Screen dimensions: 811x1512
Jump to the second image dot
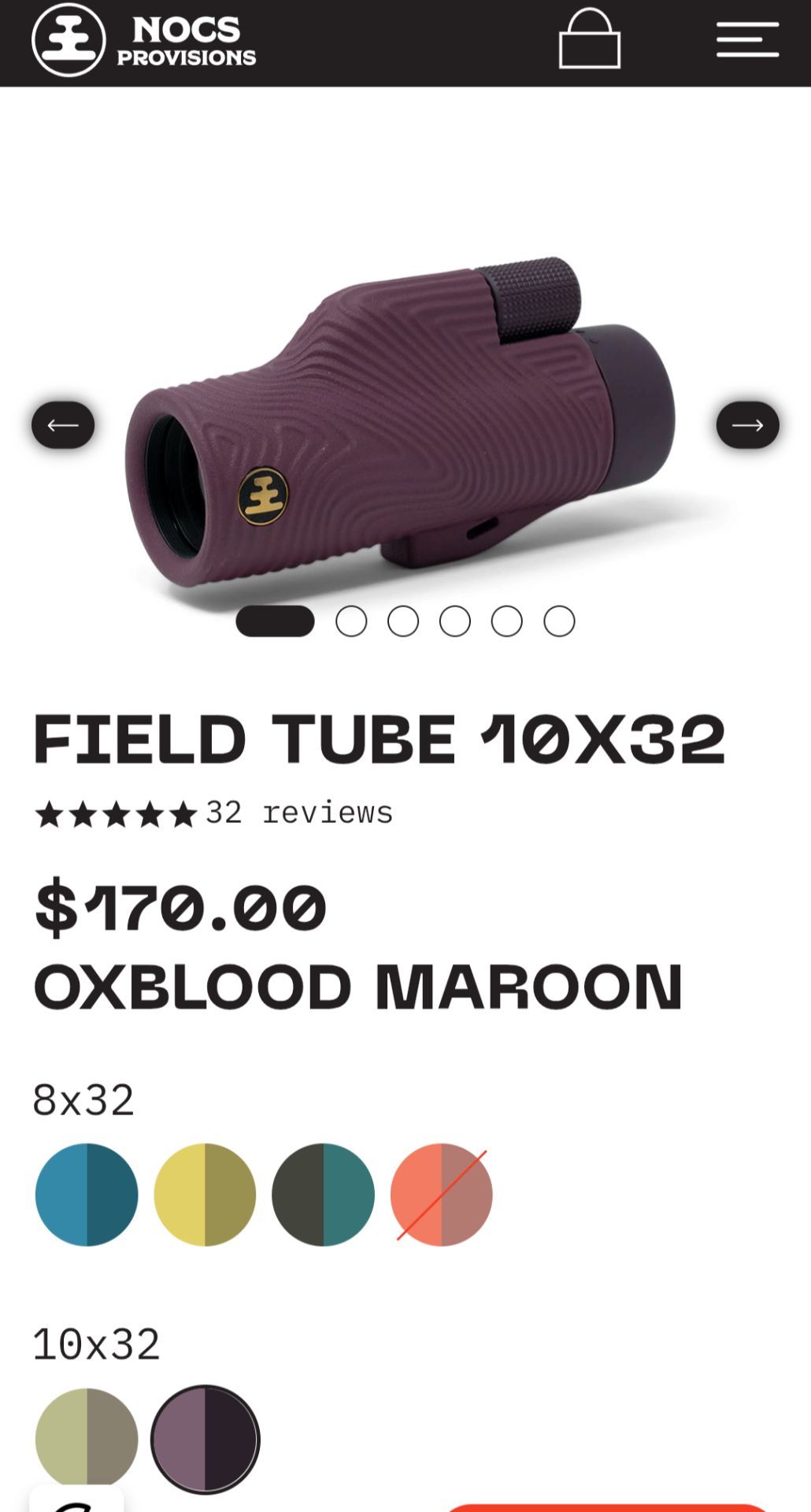click(x=351, y=621)
